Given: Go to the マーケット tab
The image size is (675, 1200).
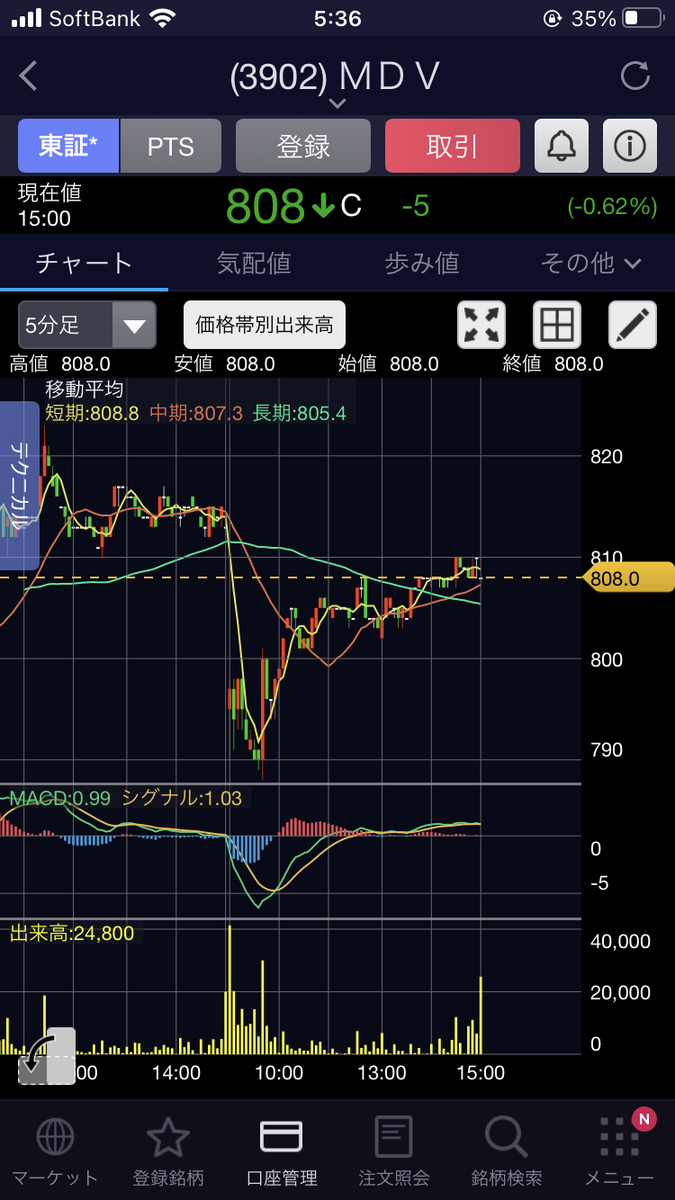Looking at the screenshot, I should click(x=54, y=1151).
